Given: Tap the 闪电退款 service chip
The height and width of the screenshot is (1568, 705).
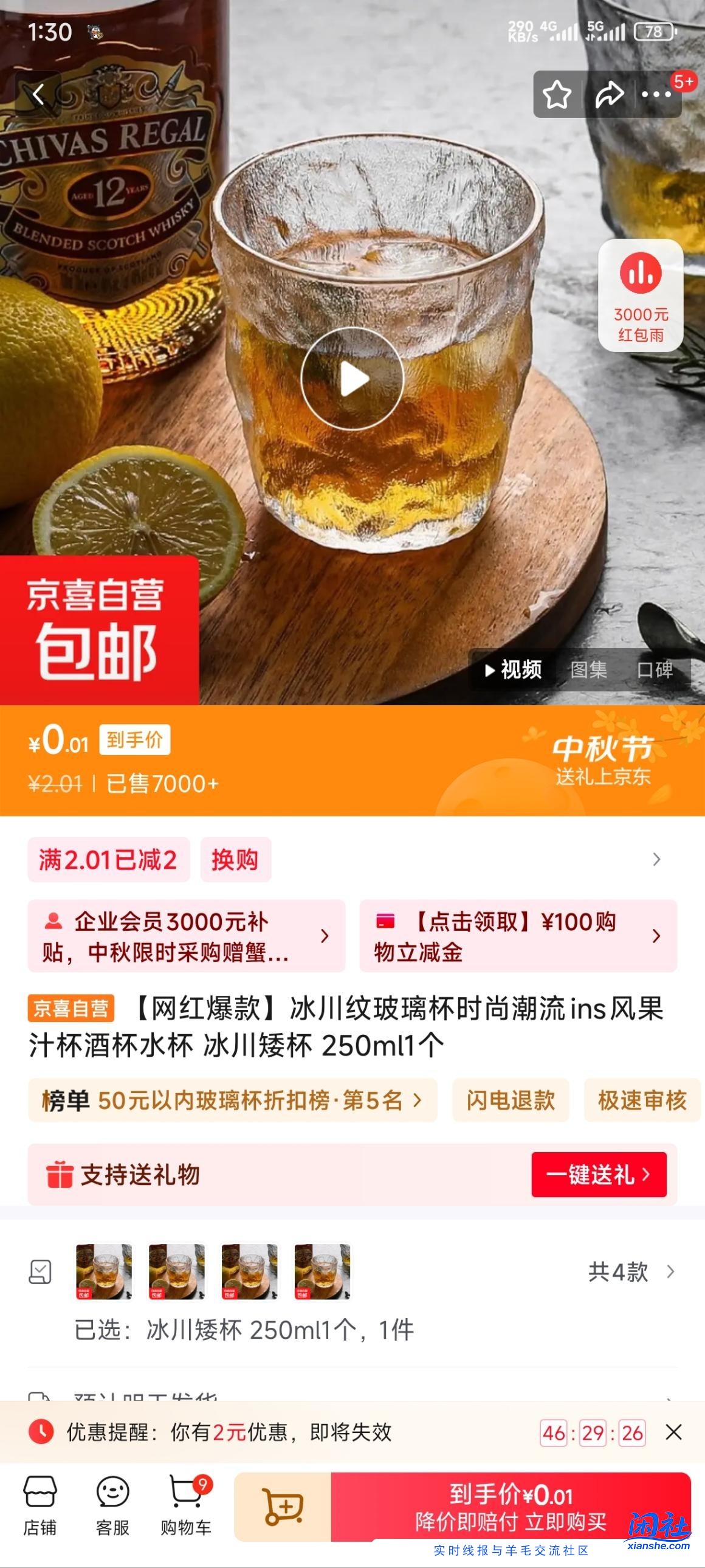Looking at the screenshot, I should pos(511,1100).
